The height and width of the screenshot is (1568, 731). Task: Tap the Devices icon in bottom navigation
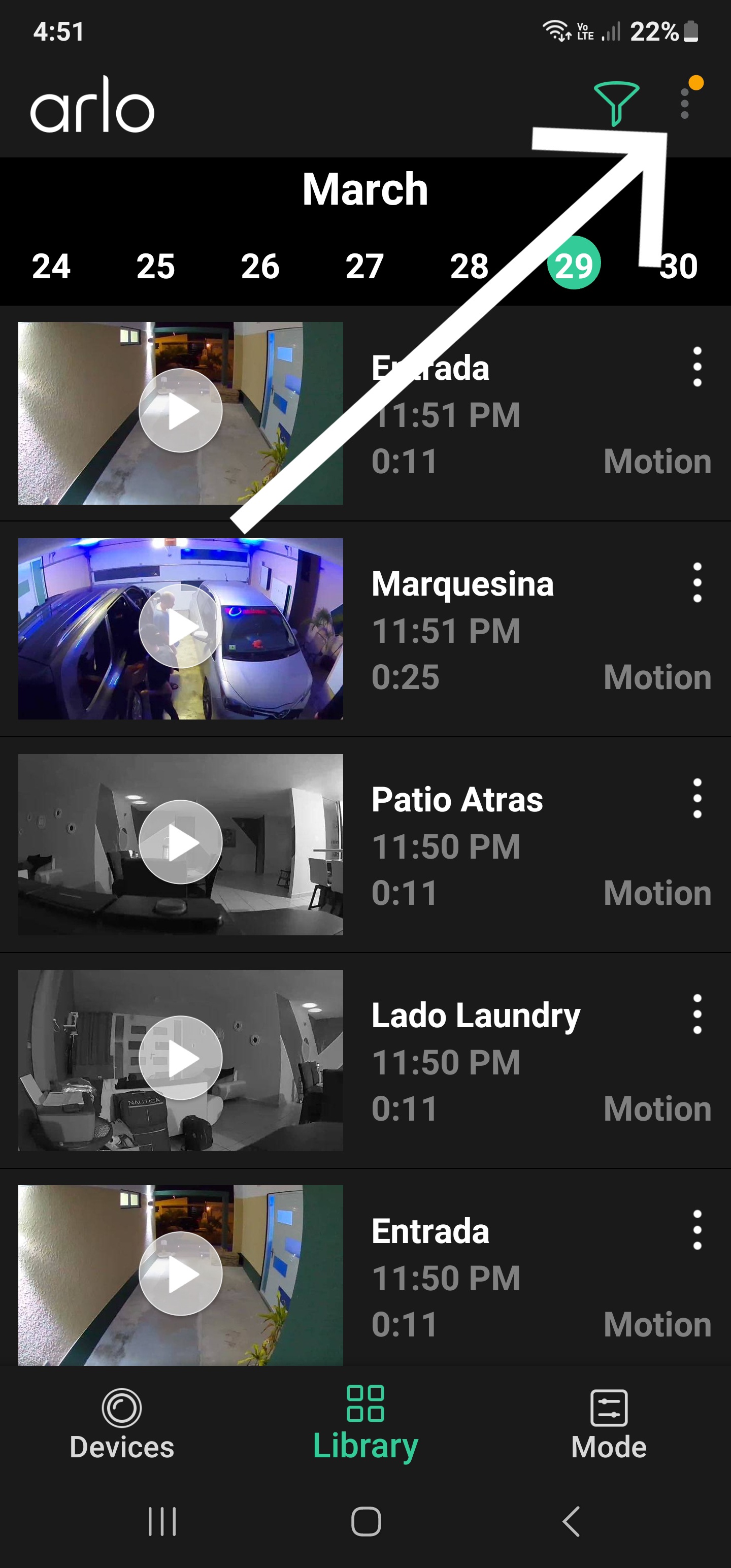click(x=121, y=1408)
